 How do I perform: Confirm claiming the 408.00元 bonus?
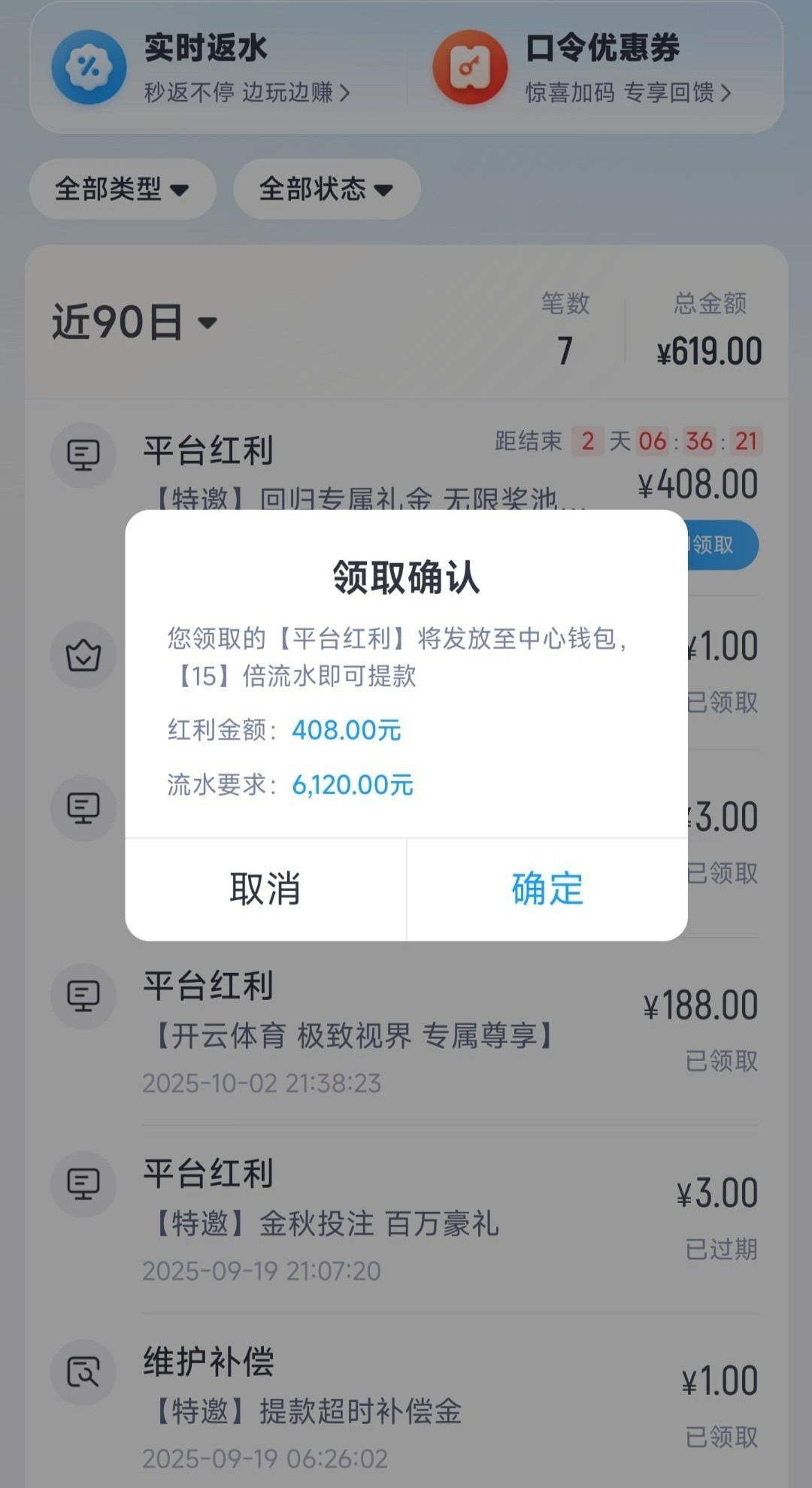pos(547,889)
